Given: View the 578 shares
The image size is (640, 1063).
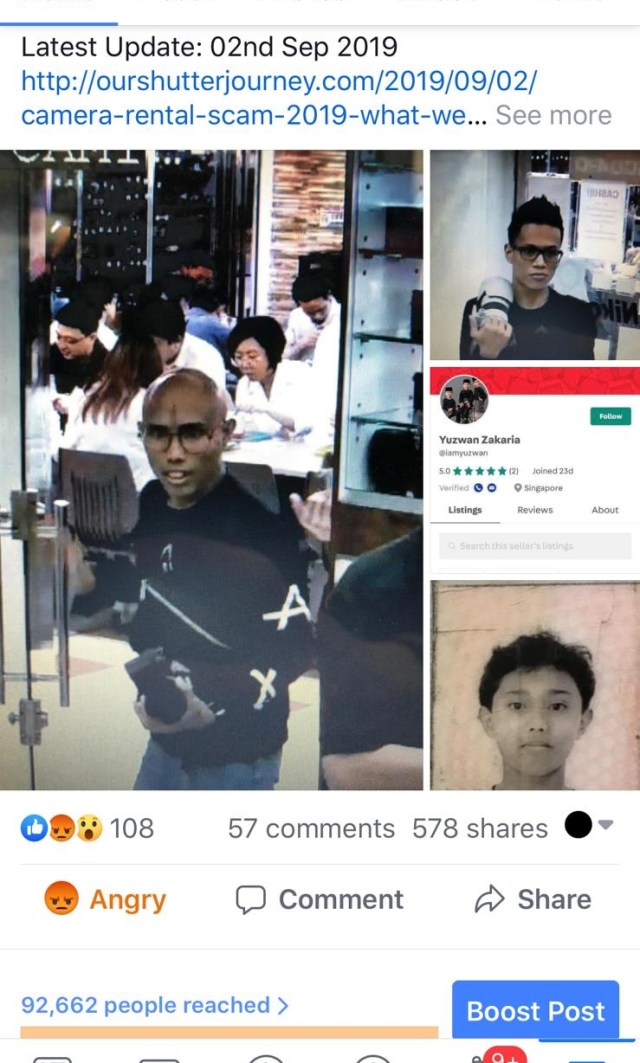Looking at the screenshot, I should click(480, 828).
